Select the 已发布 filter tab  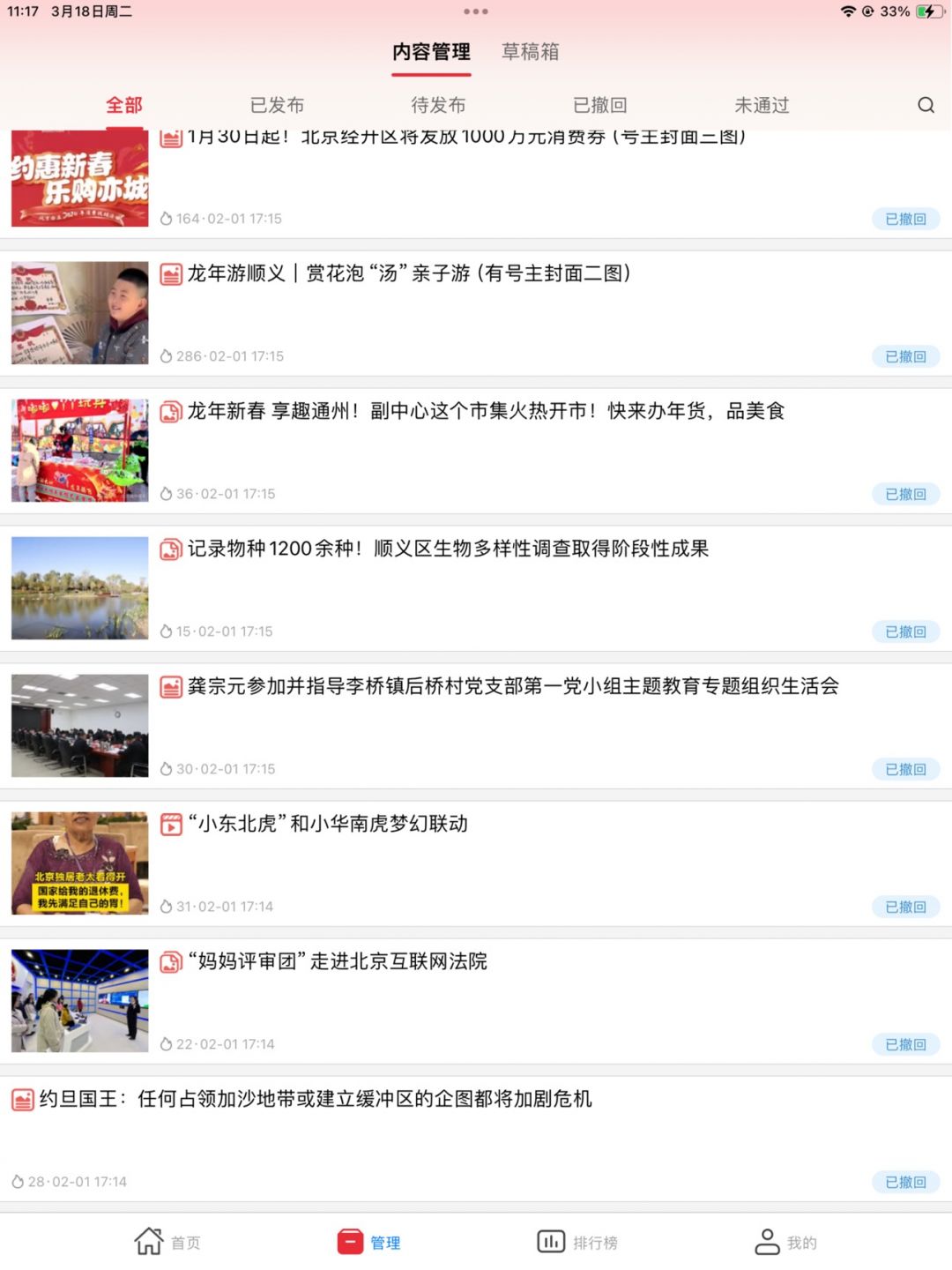[277, 106]
